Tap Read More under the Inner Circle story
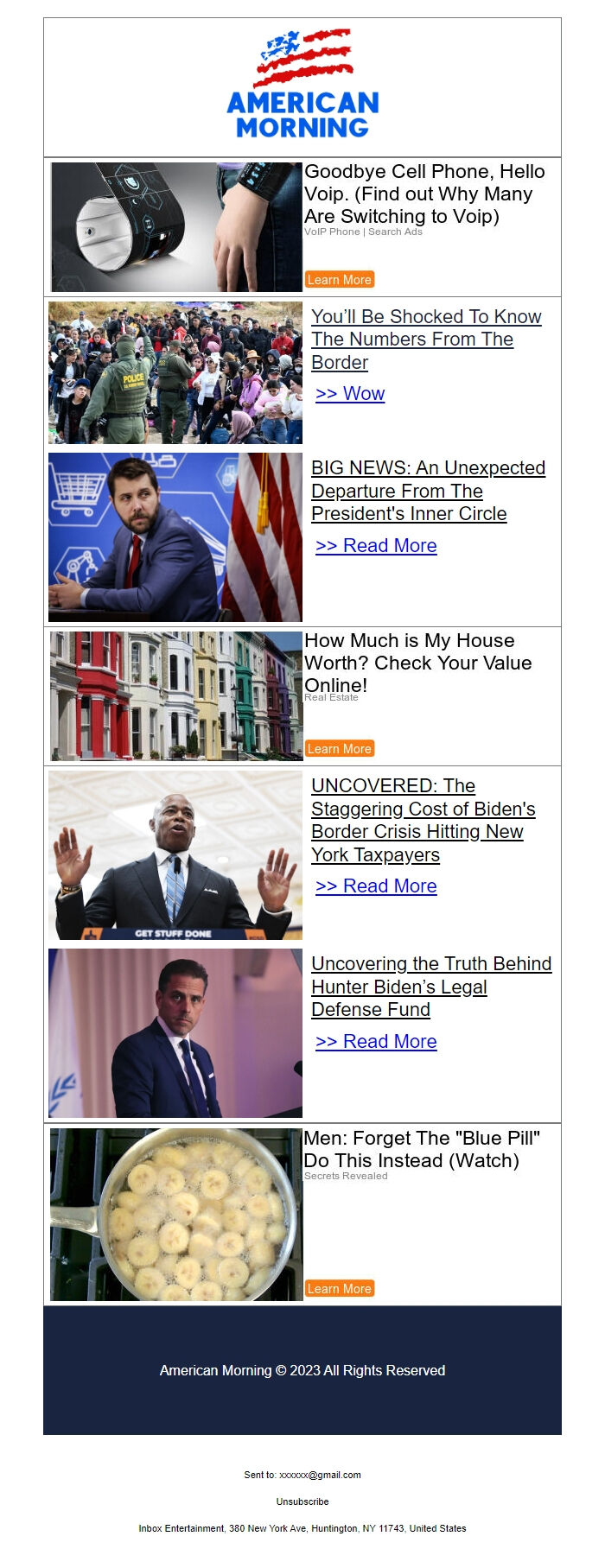Screen dimensions: 605x1568 (x=376, y=546)
